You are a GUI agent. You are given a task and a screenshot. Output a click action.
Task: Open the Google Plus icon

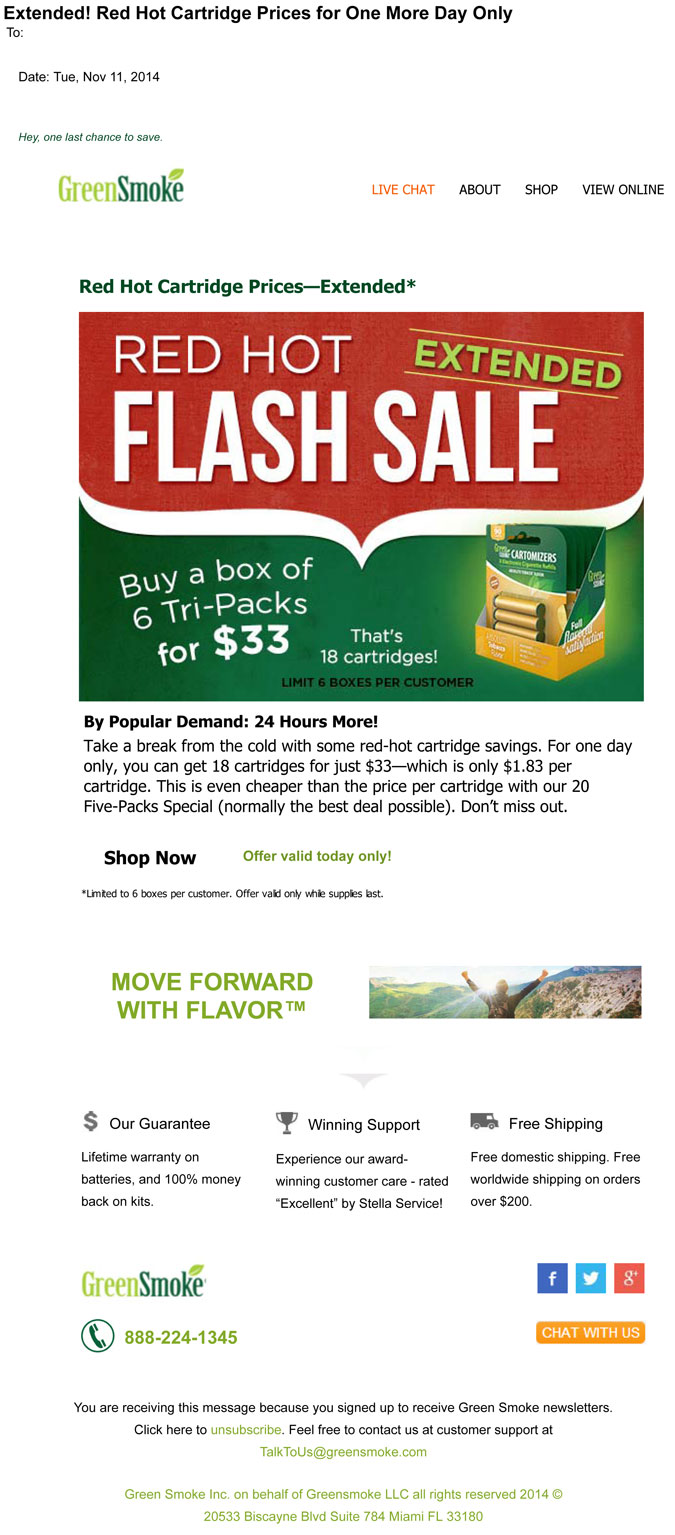(629, 1278)
